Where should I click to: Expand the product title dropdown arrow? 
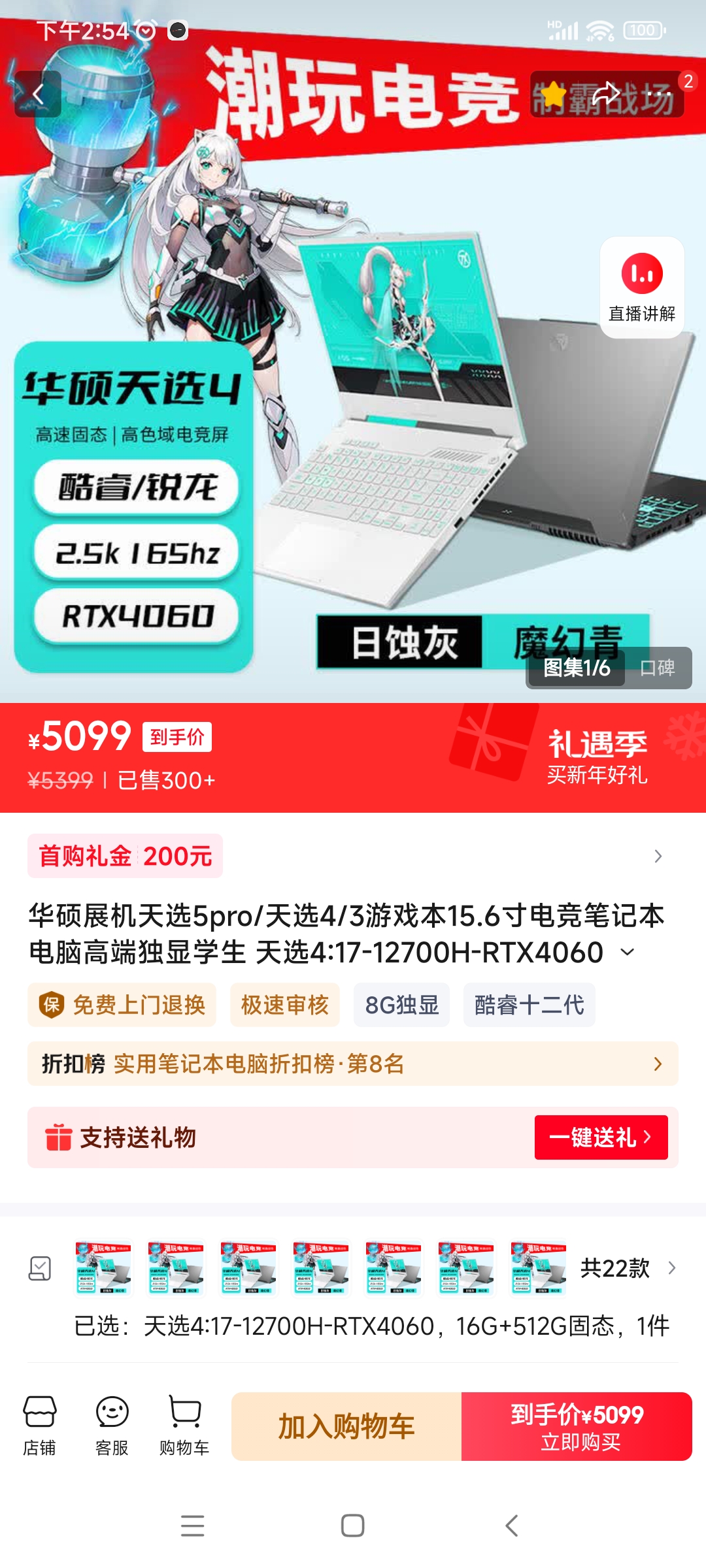click(627, 952)
